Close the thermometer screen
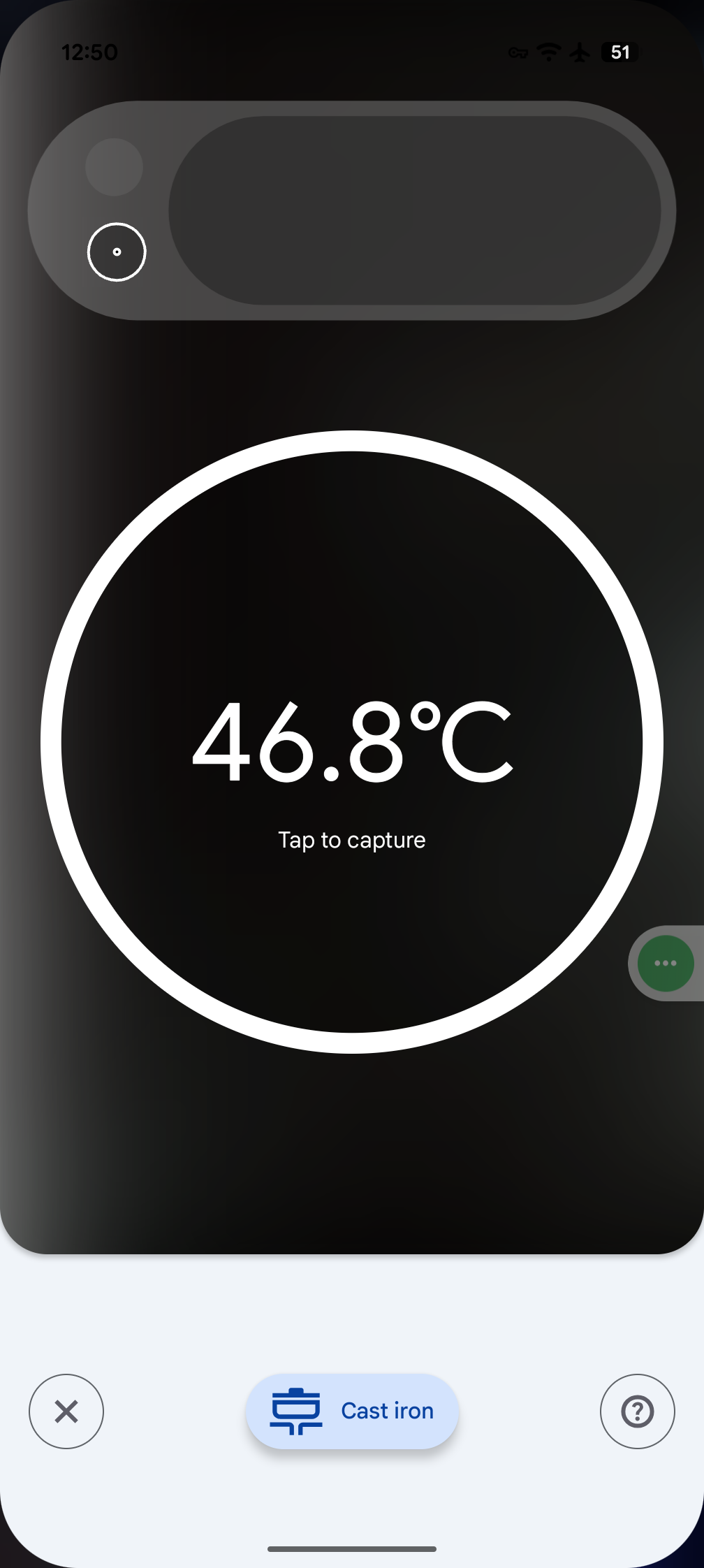This screenshot has height=1568, width=704. coord(66,1411)
